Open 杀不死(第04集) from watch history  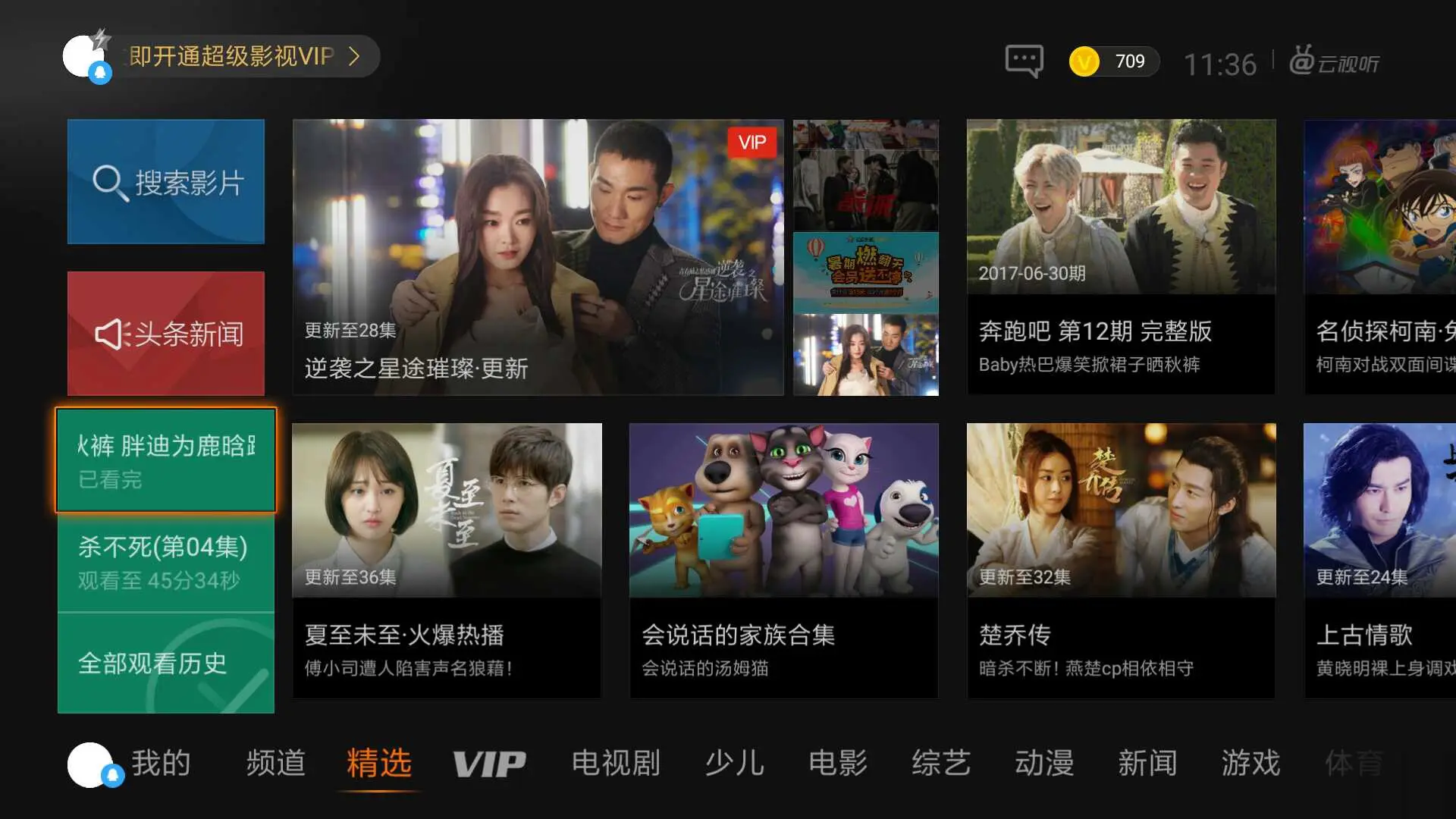click(x=165, y=563)
